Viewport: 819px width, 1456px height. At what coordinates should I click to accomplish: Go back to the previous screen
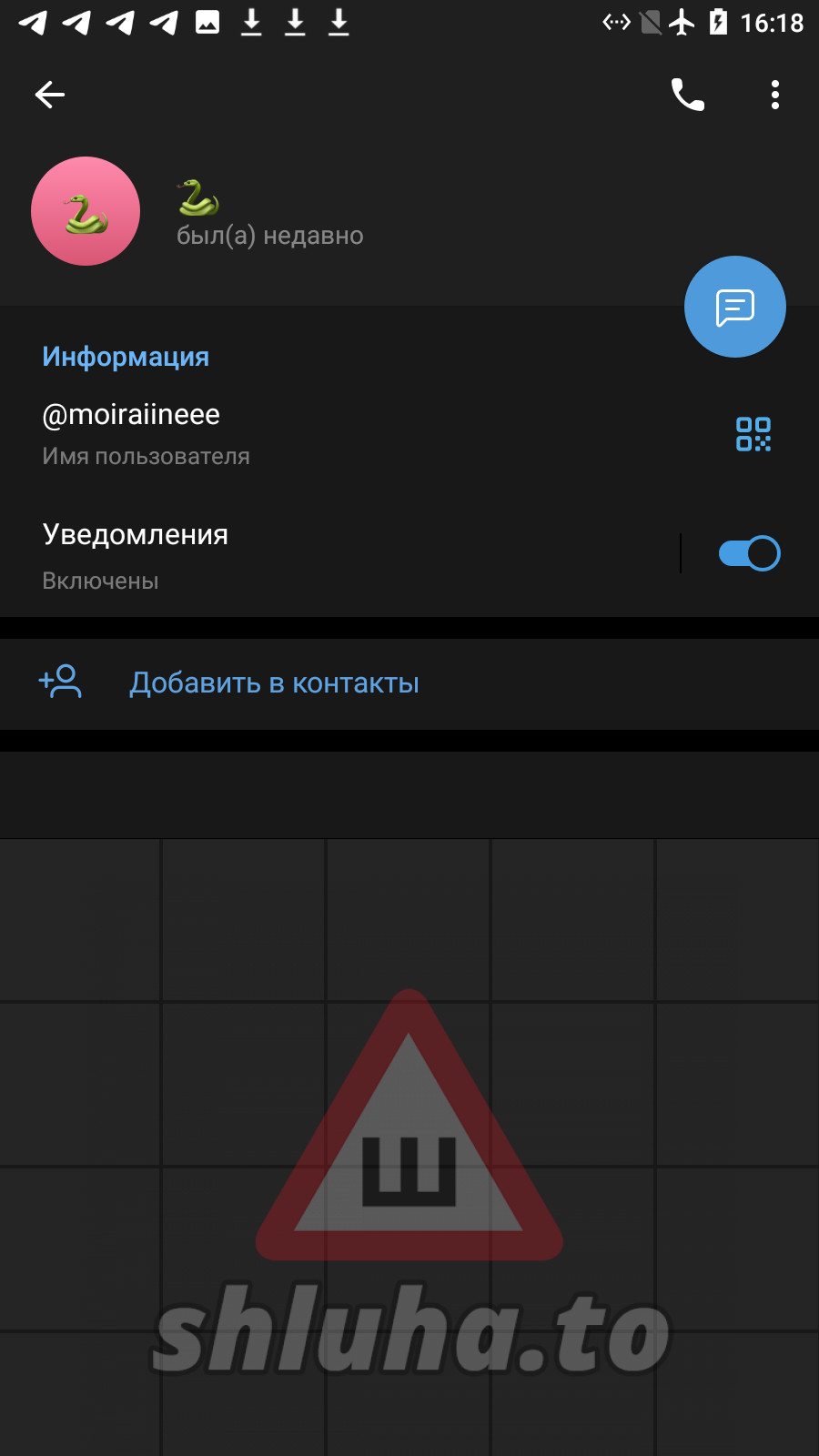tap(50, 95)
